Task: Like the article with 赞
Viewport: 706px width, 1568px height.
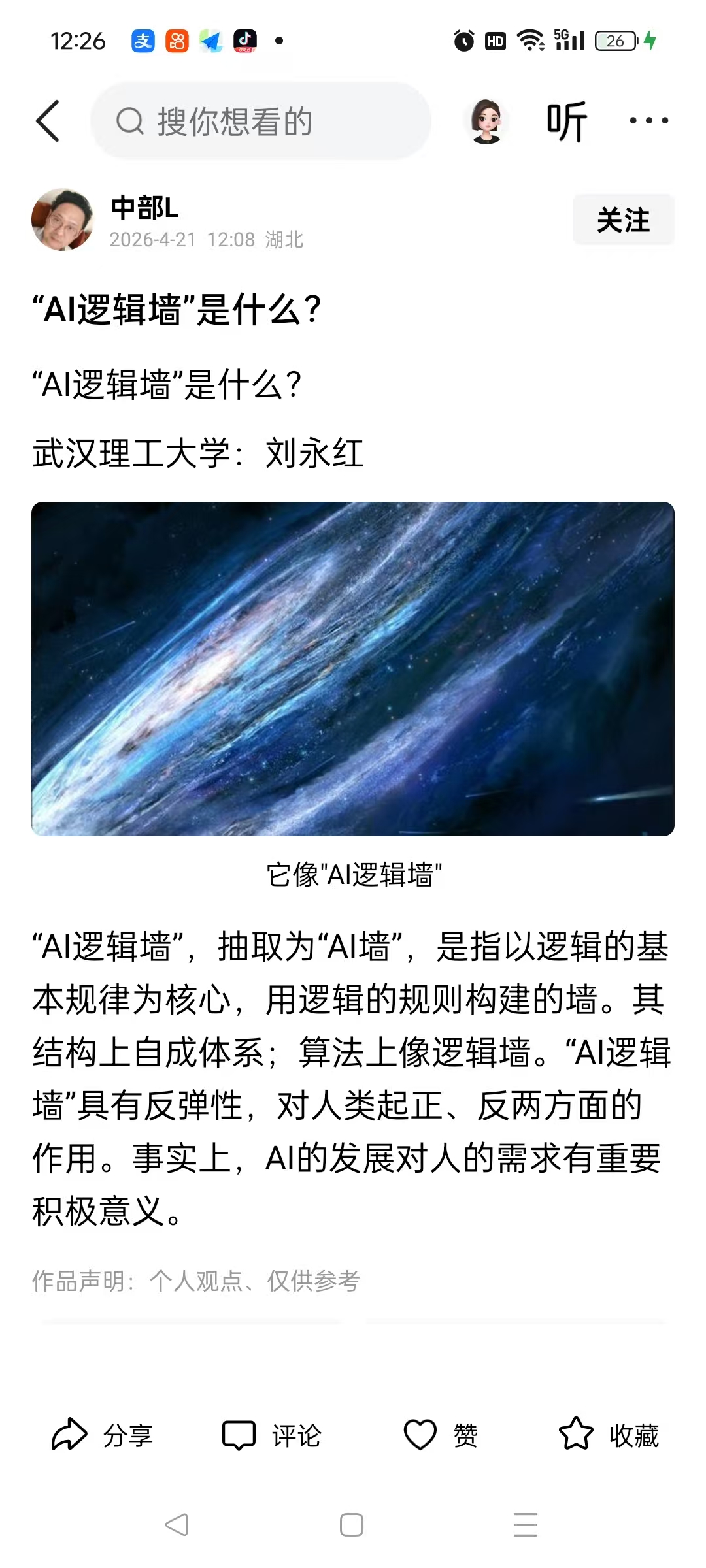Action: 441,1435
